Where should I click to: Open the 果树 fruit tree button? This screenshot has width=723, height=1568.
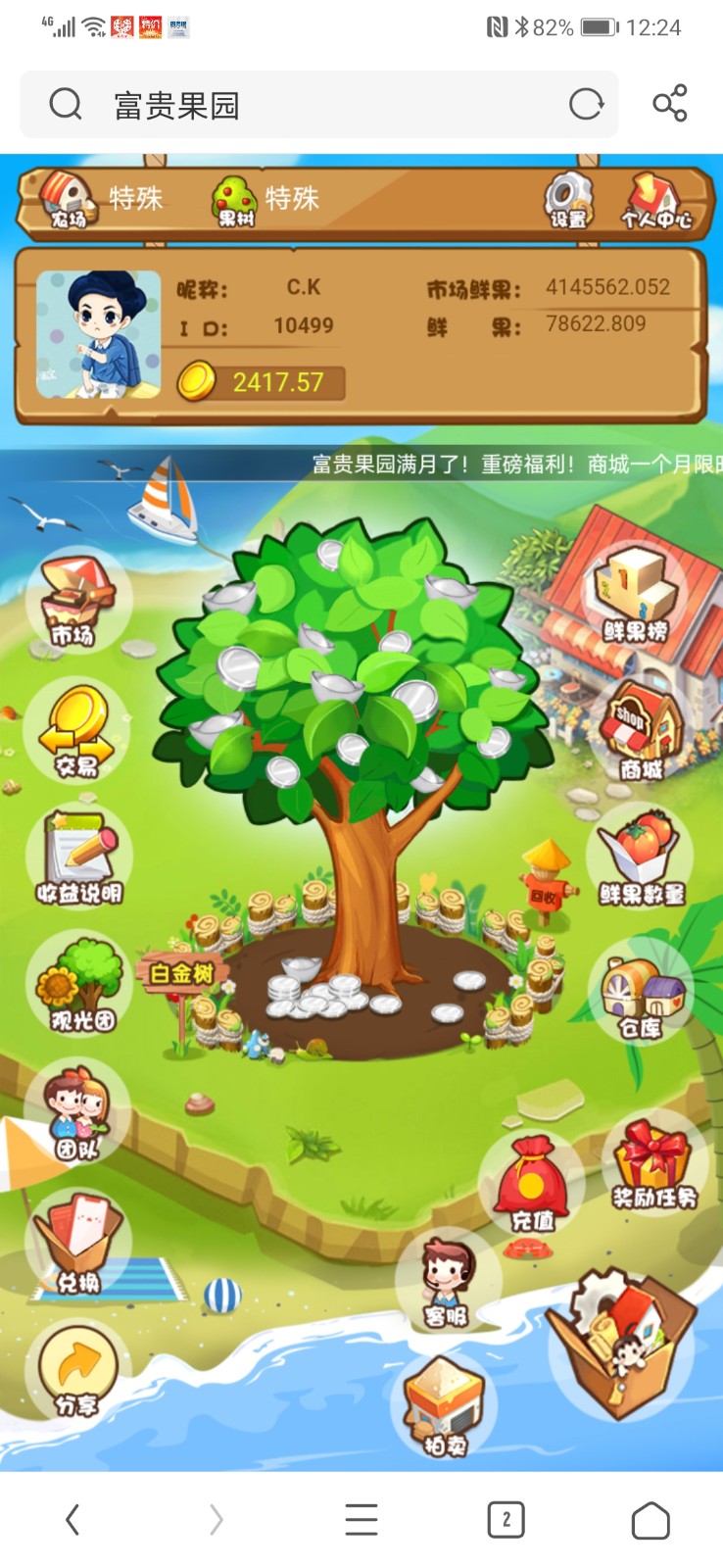pos(235,200)
